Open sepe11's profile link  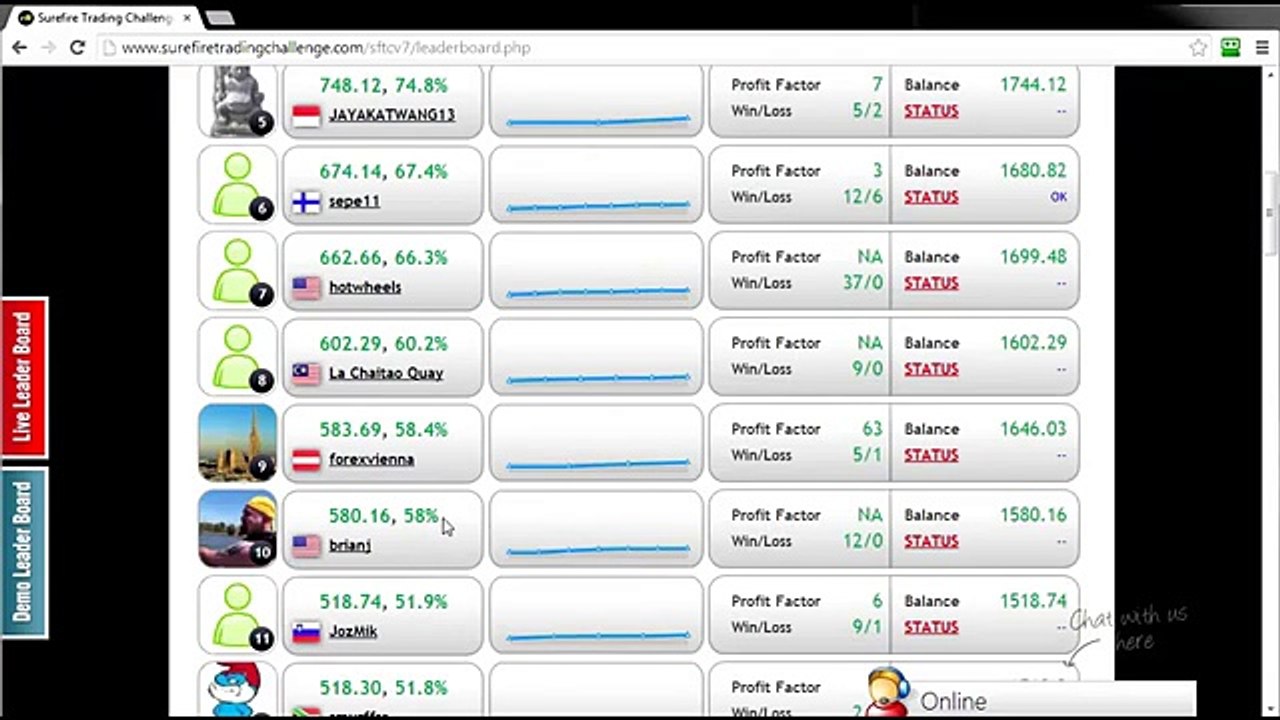point(354,201)
